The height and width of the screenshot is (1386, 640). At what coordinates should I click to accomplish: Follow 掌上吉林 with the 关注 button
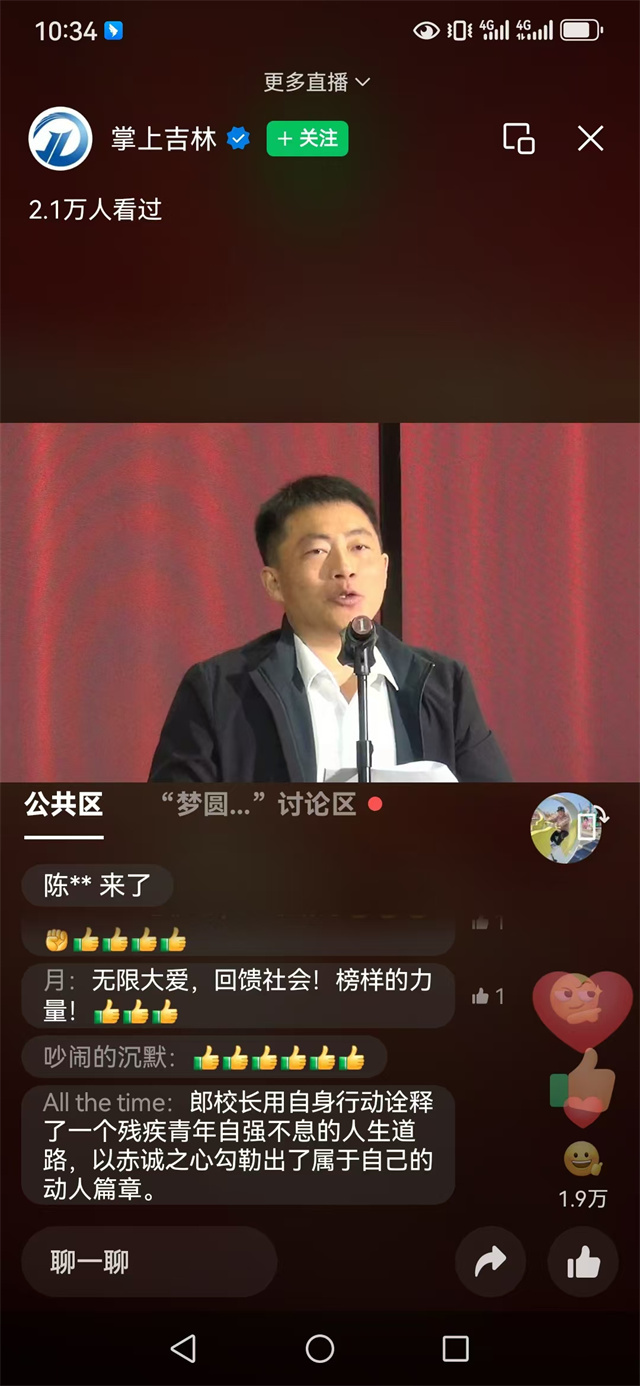click(x=307, y=139)
